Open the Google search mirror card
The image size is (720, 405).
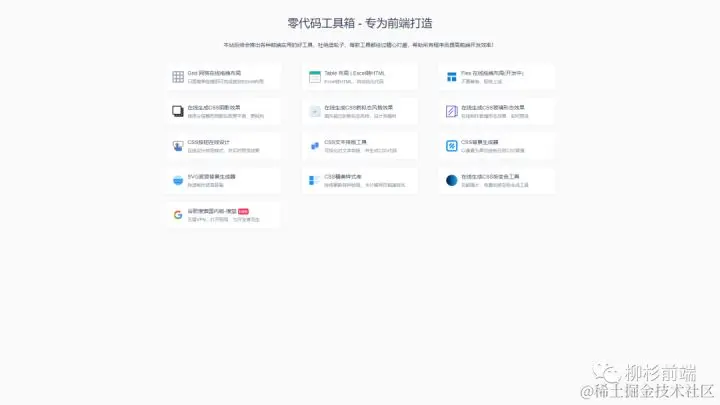223,215
